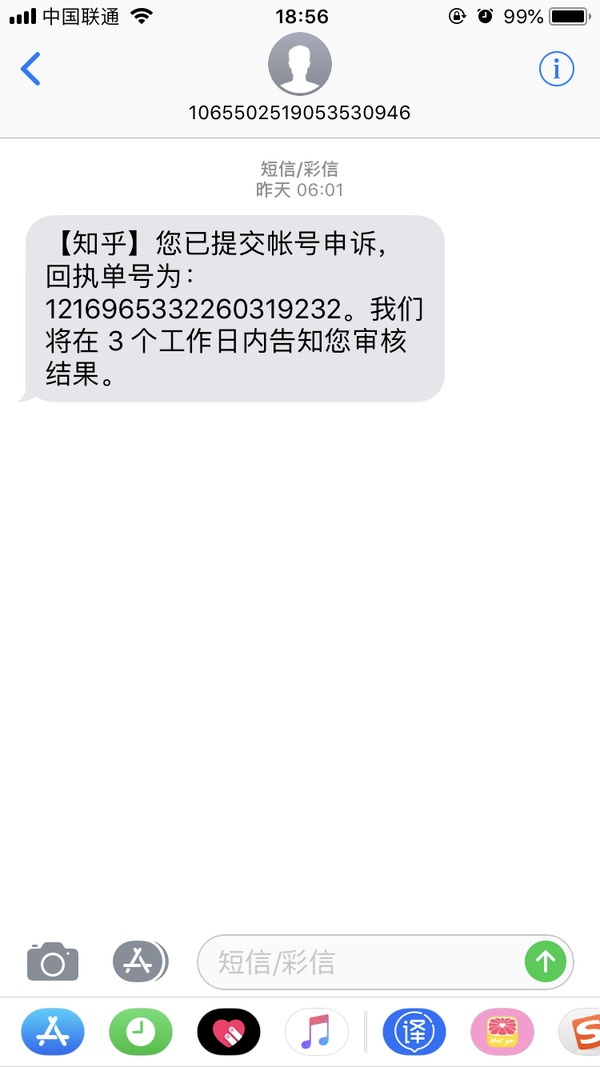Open the App Store iMessage app
The width and height of the screenshot is (600, 1067).
pyautogui.click(x=53, y=1031)
